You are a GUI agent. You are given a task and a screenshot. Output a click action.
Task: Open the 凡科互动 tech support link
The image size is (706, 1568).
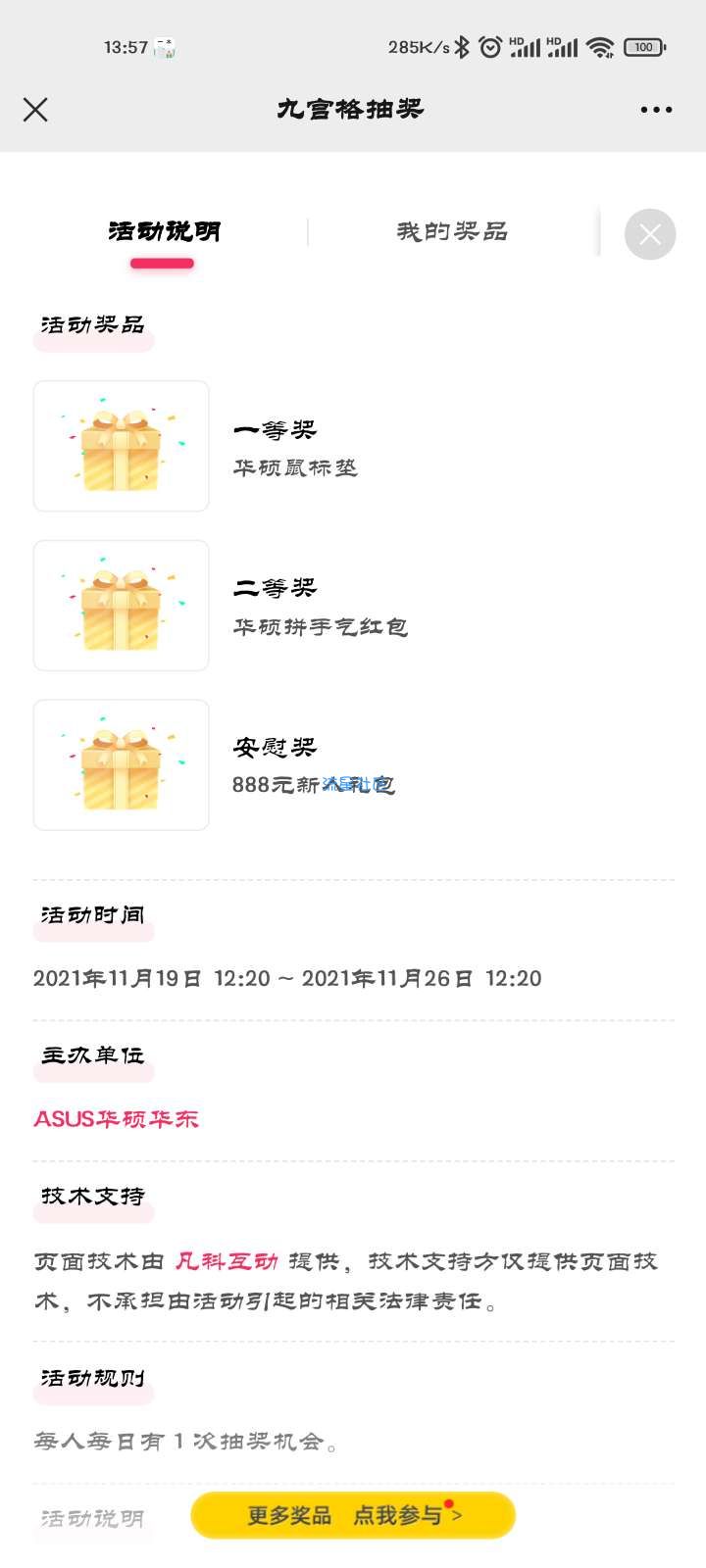point(227,1261)
